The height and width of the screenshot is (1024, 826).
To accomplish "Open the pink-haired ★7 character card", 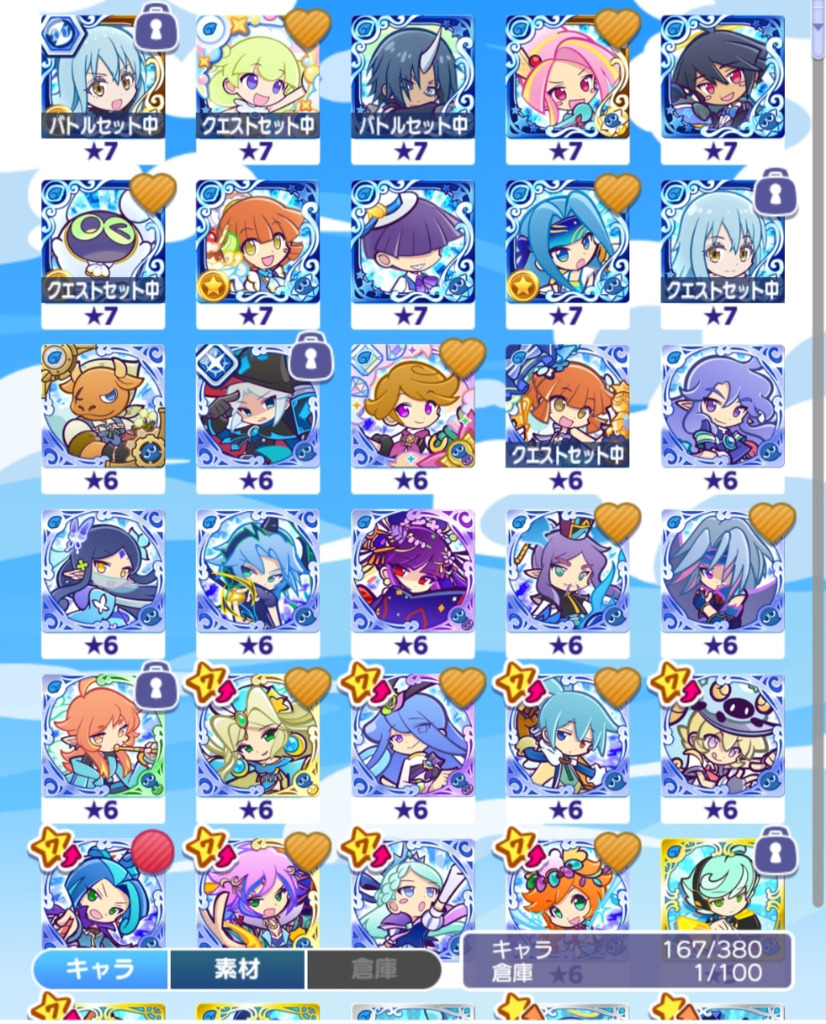I will (x=567, y=78).
